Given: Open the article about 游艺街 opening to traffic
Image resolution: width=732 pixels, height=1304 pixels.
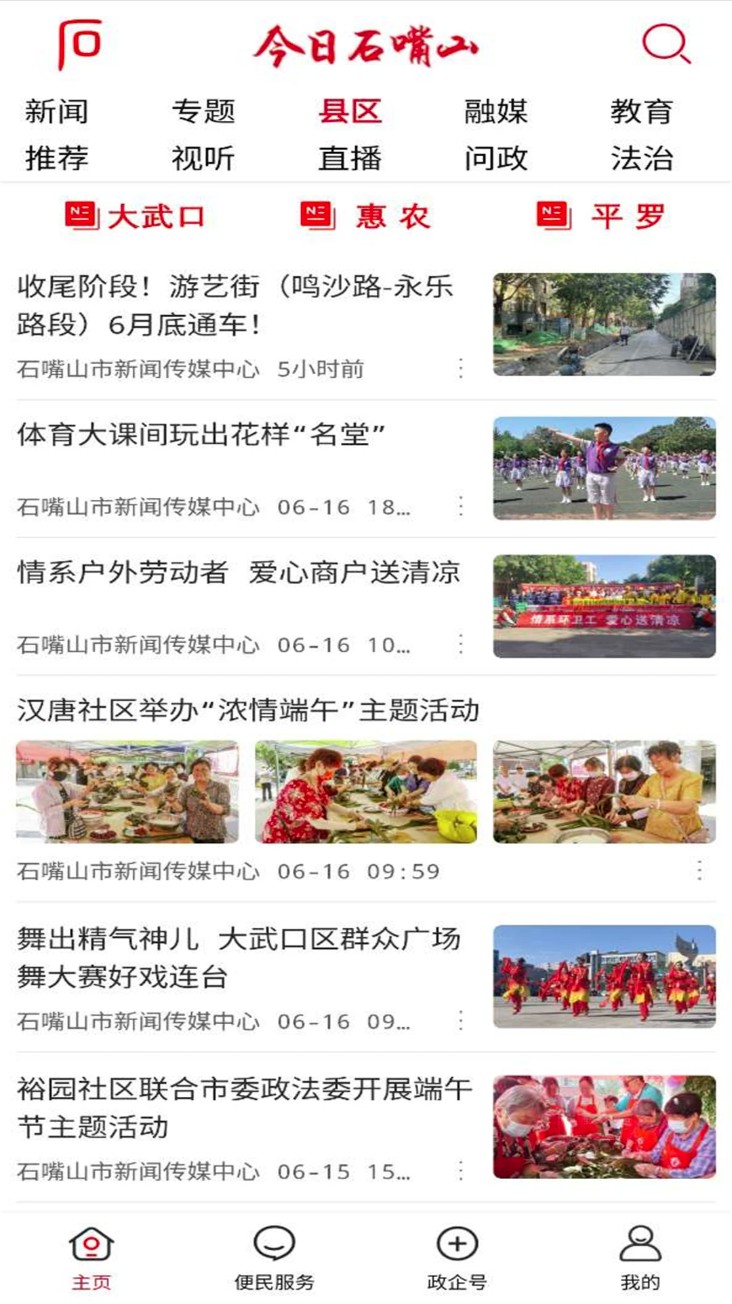Looking at the screenshot, I should tap(236, 306).
